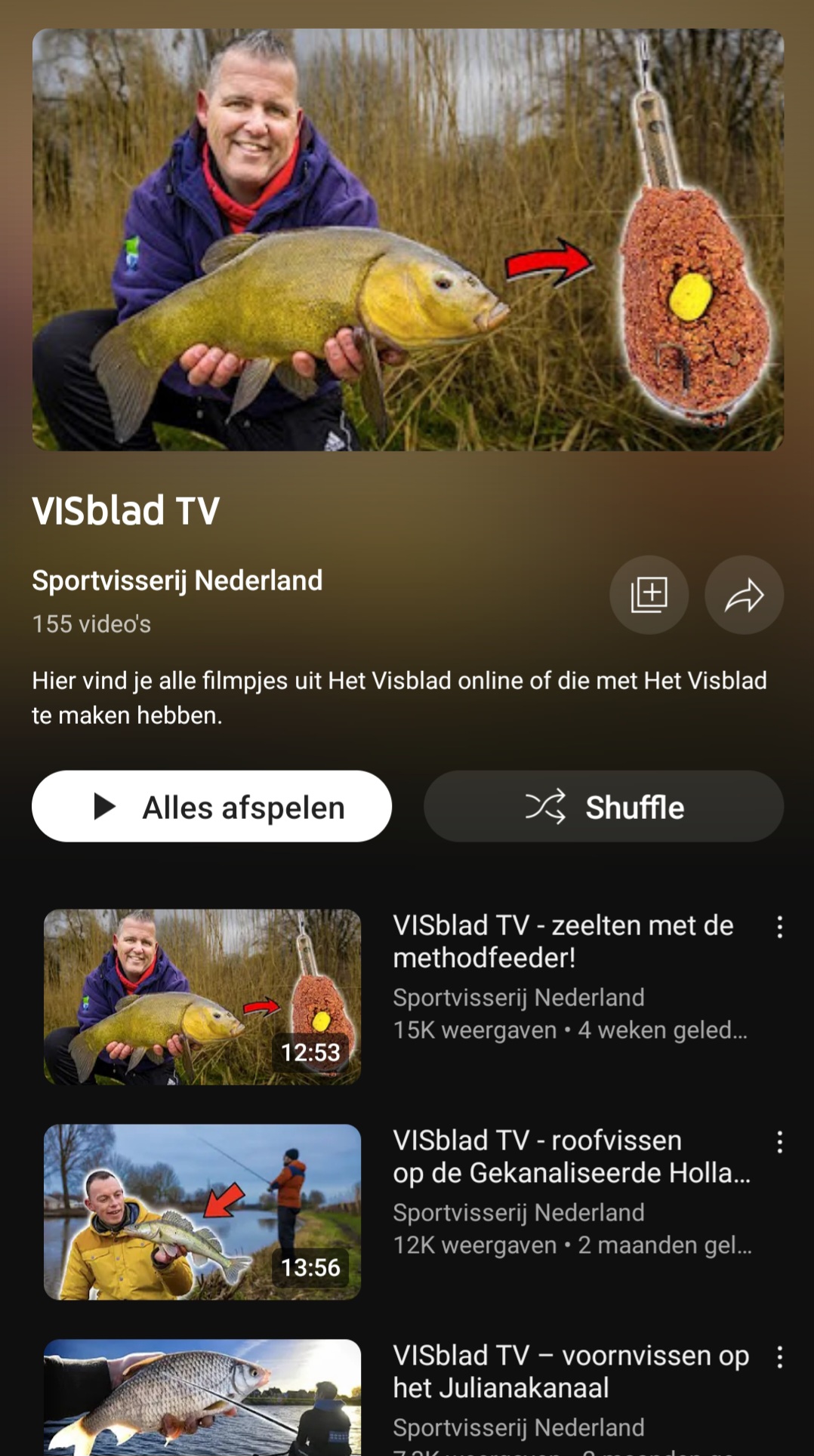Open options for the zeelten methodfeeder video
This screenshot has height=1456, width=814.
[779, 928]
